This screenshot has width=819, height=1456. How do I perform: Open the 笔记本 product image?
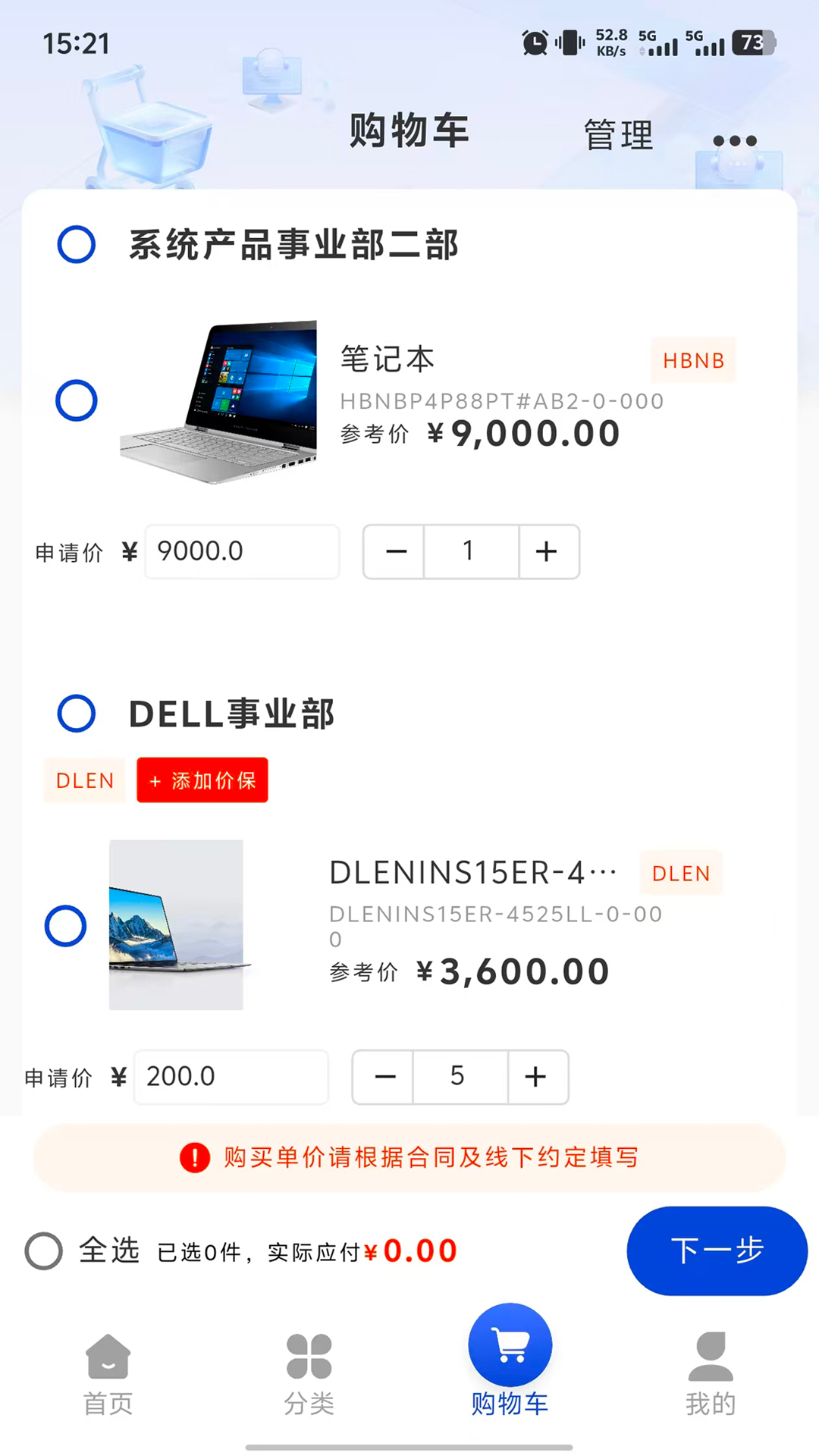(x=219, y=402)
